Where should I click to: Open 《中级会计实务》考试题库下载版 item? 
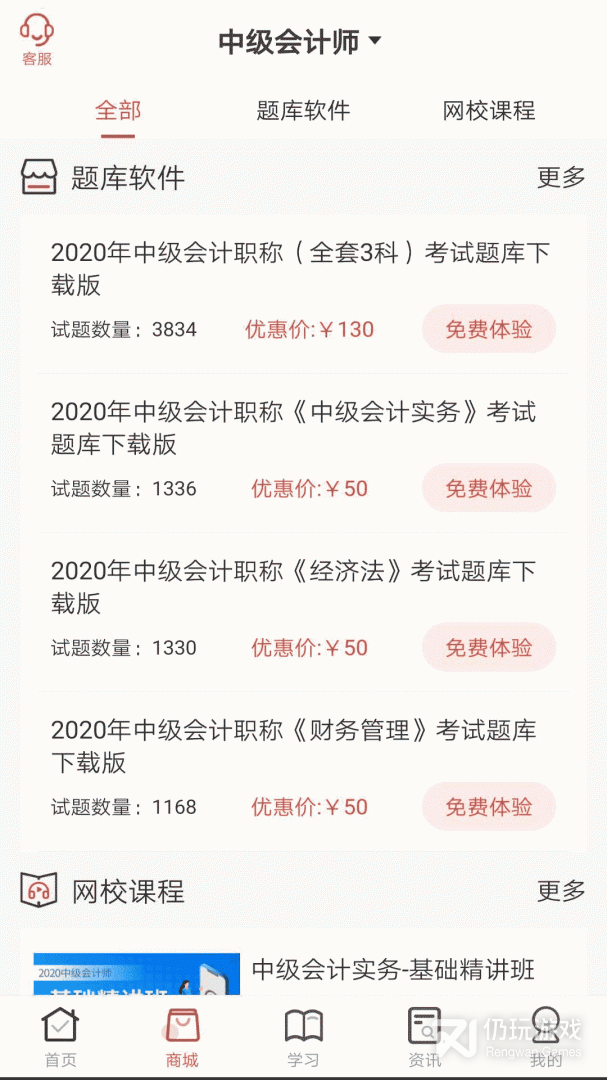click(x=293, y=427)
